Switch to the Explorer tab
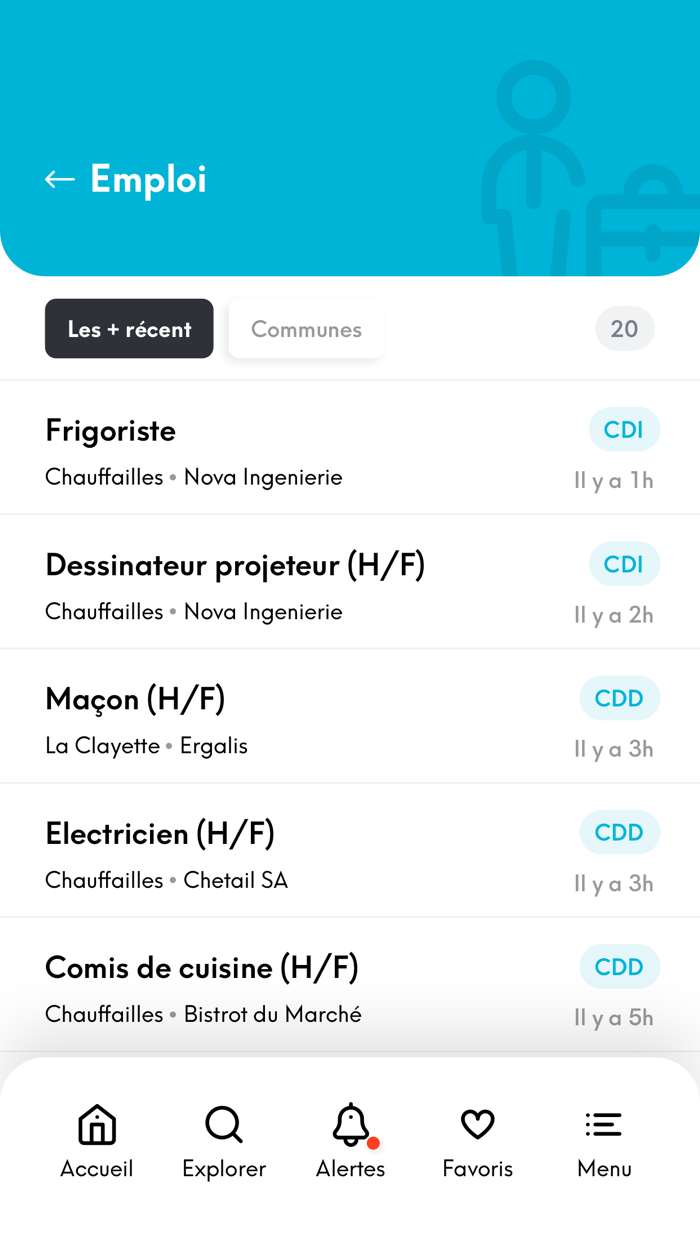The height and width of the screenshot is (1244, 700). [224, 1141]
